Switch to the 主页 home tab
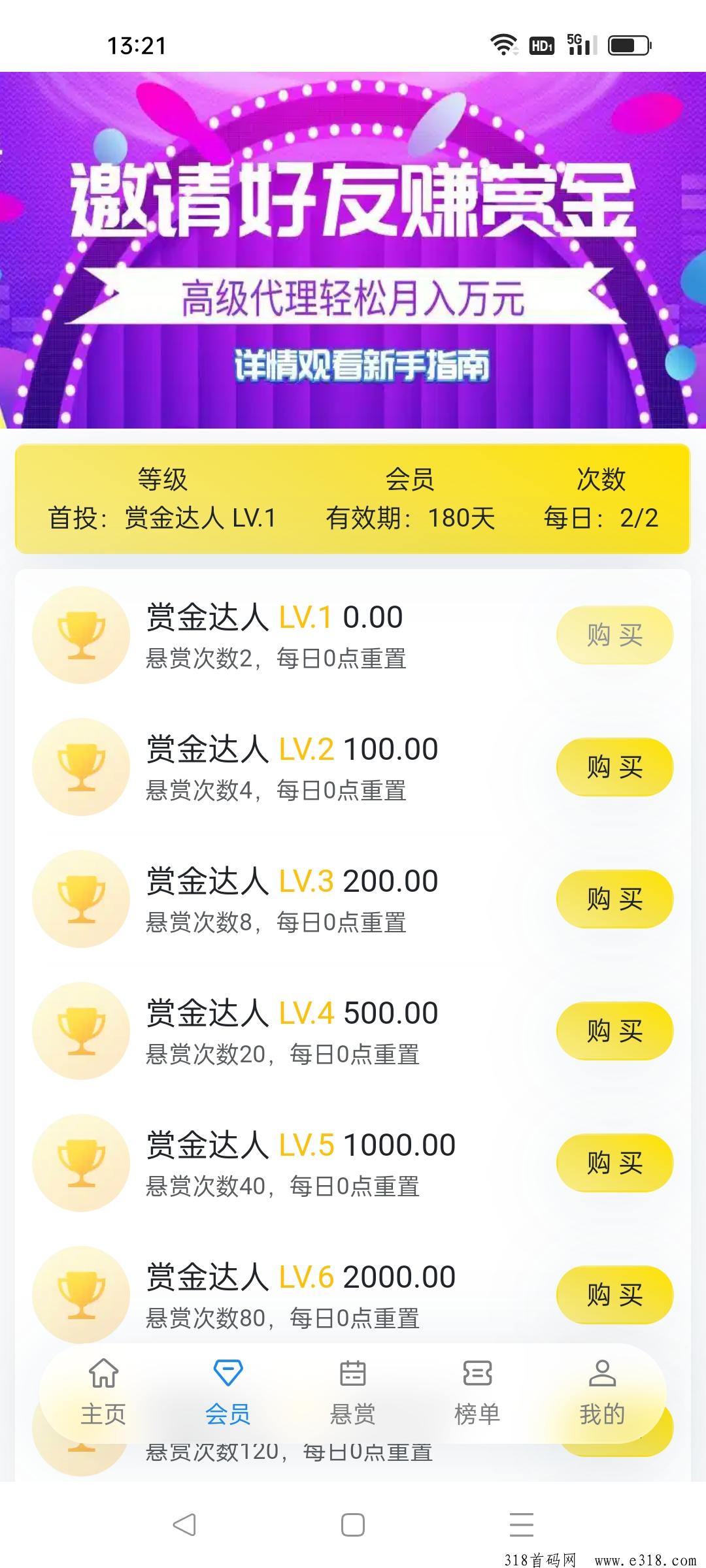The height and width of the screenshot is (1568, 706). click(103, 1392)
